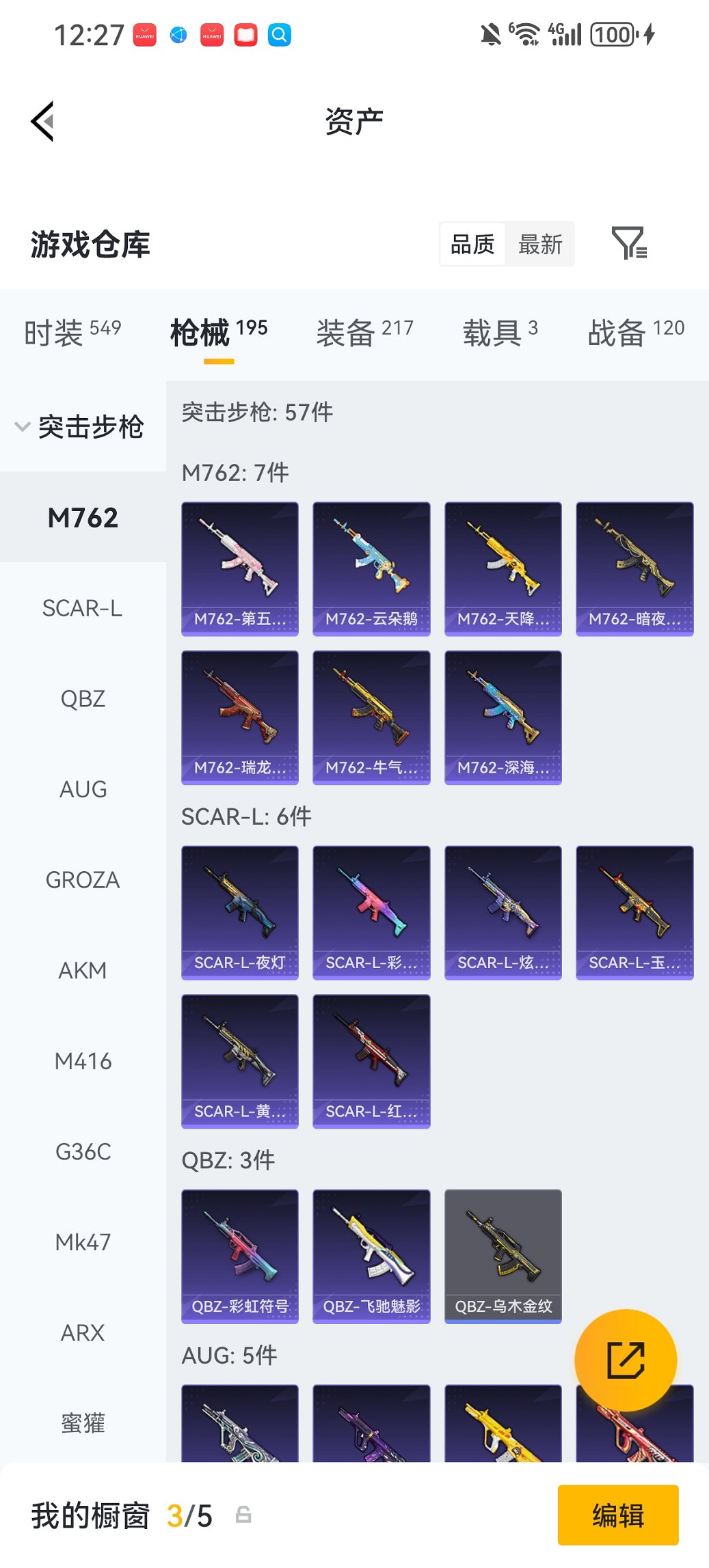This screenshot has width=709, height=1568.
Task: Open the QBZ-飞驰魅影 skin
Action: click(371, 1256)
